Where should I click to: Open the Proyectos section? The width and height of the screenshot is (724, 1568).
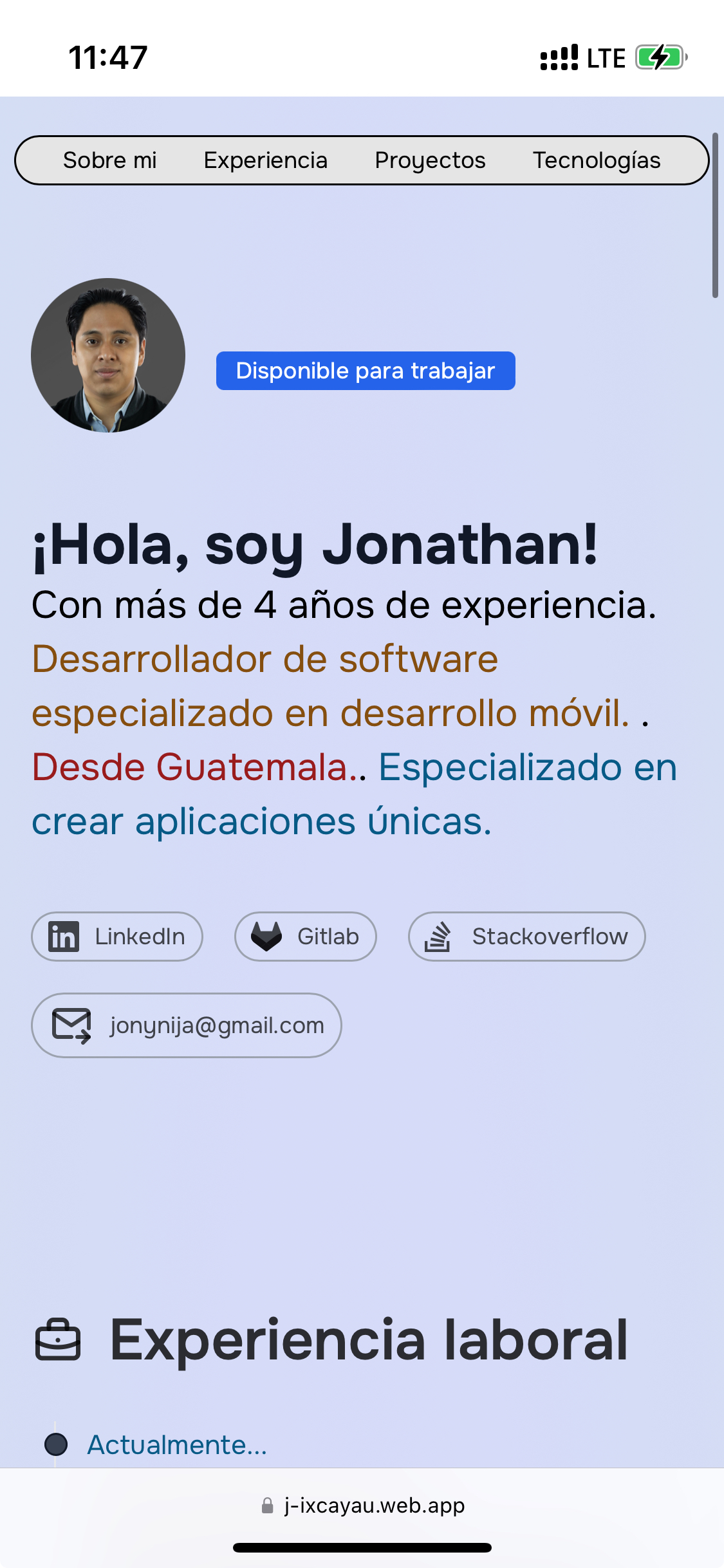430,160
